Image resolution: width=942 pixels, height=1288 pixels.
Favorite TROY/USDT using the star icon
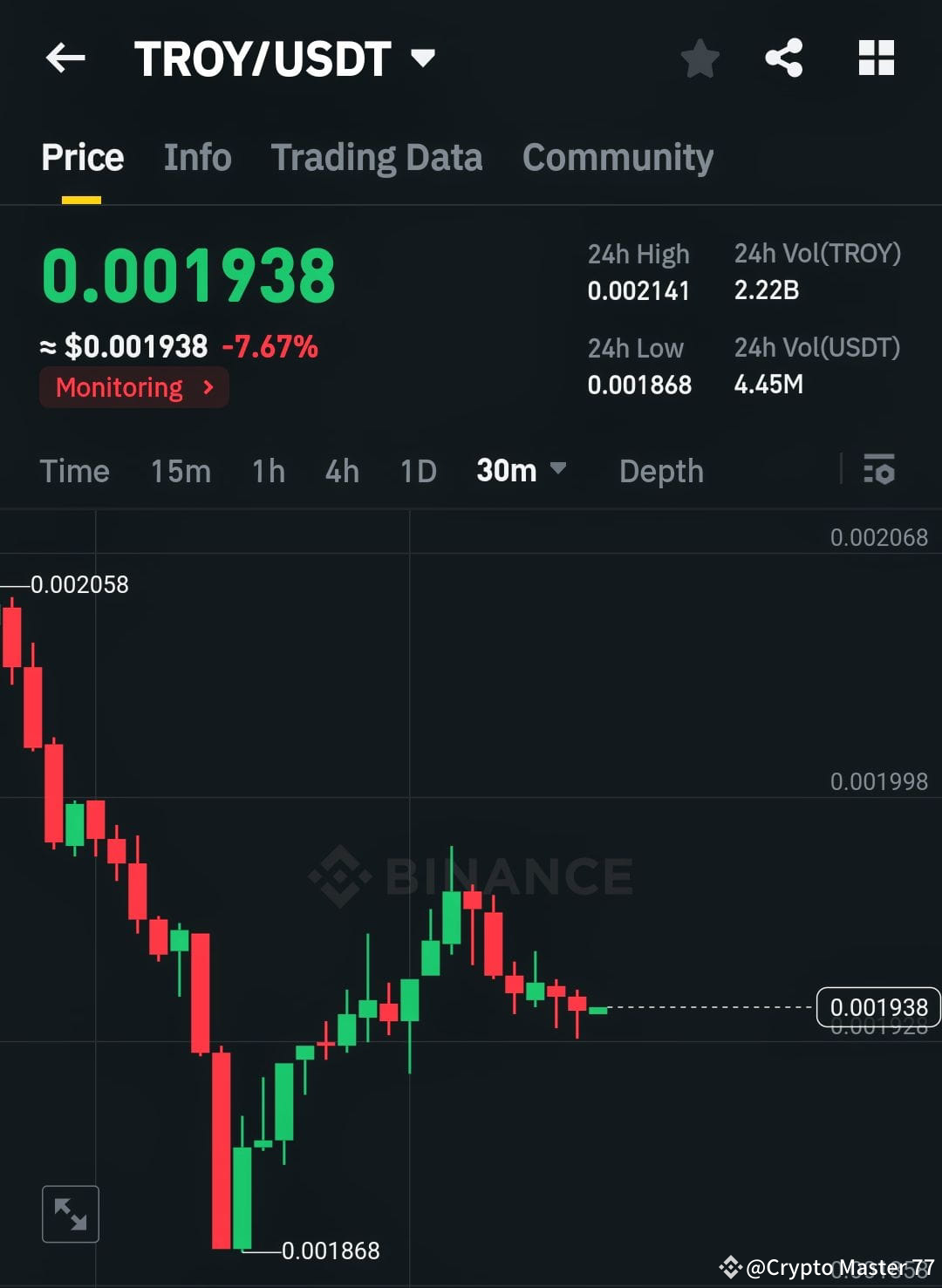pos(700,58)
